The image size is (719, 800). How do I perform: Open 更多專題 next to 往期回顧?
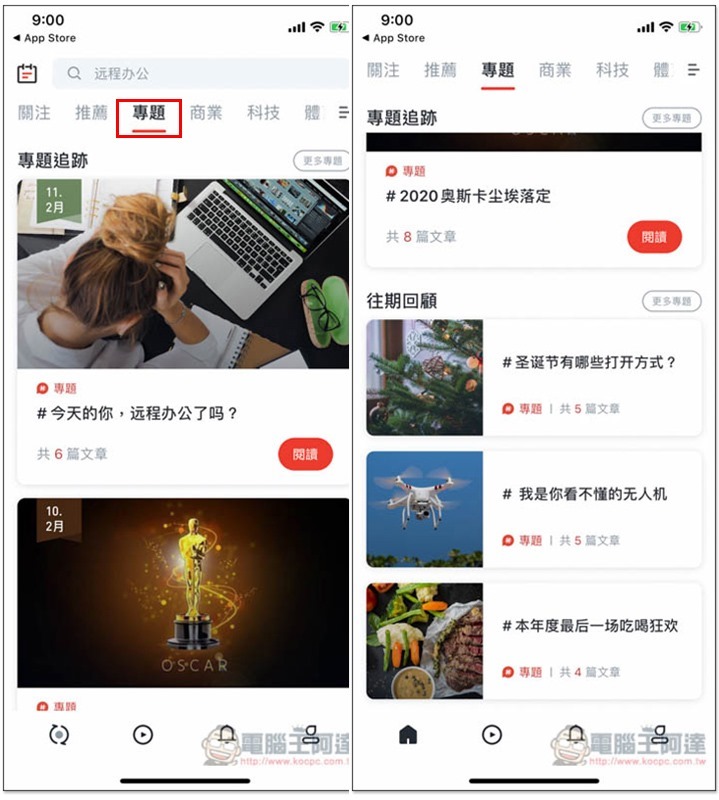[671, 301]
